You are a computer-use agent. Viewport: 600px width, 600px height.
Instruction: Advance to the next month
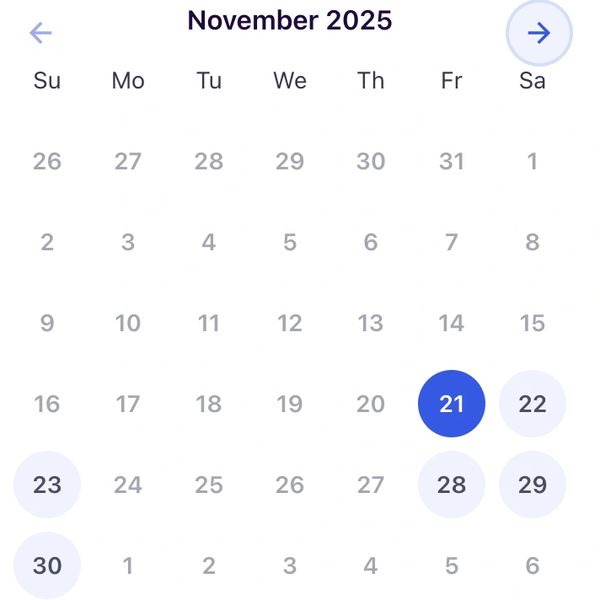point(539,33)
